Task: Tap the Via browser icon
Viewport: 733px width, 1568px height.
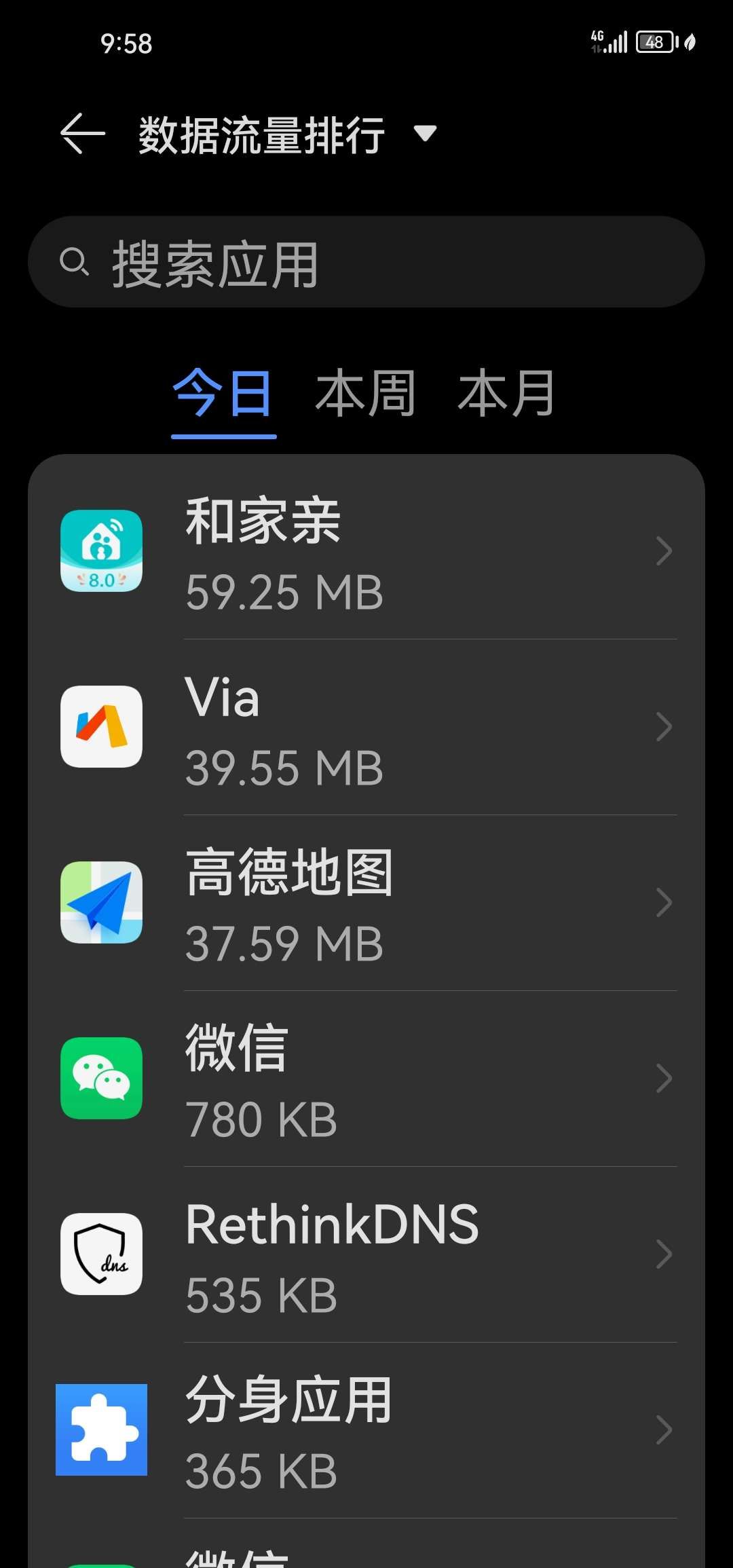Action: click(102, 728)
